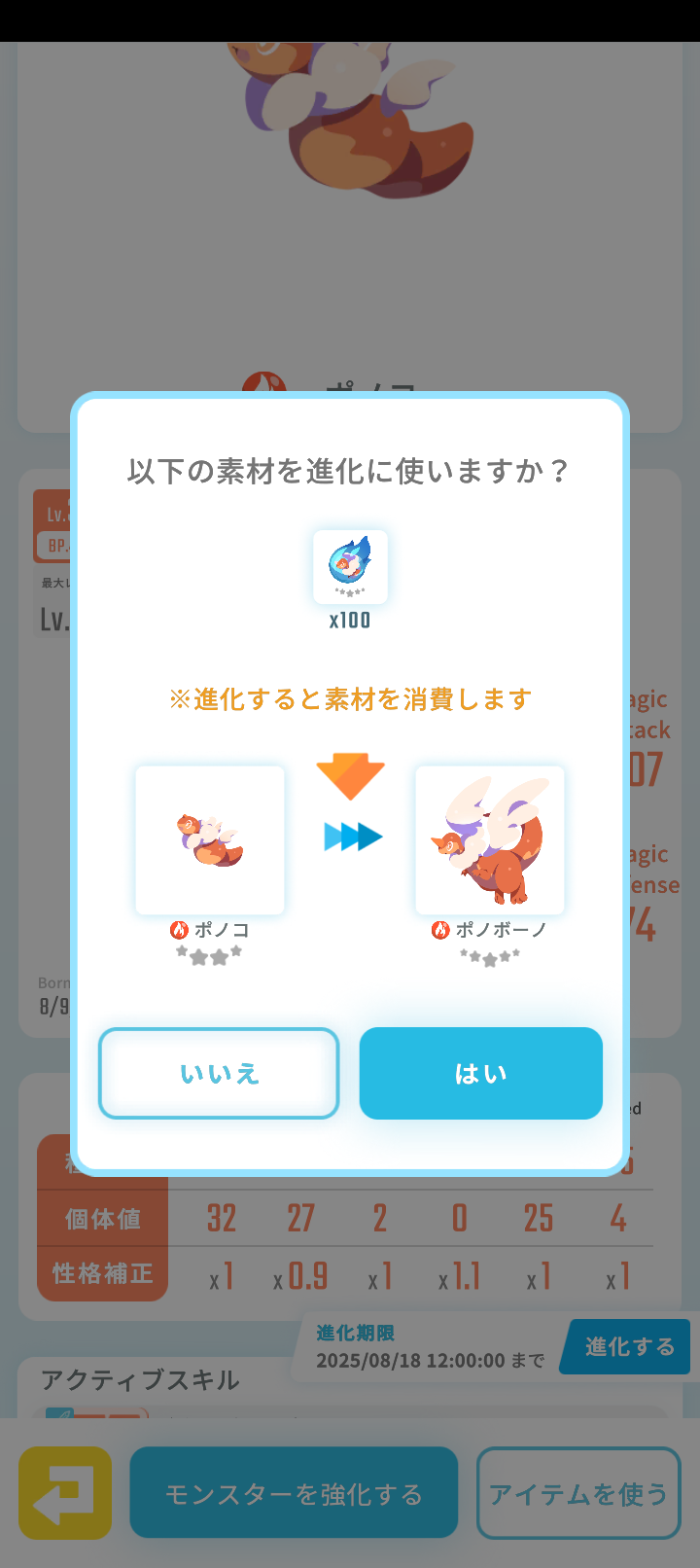Select the ポノコ monster thumbnail
The image size is (700, 1568).
click(209, 839)
